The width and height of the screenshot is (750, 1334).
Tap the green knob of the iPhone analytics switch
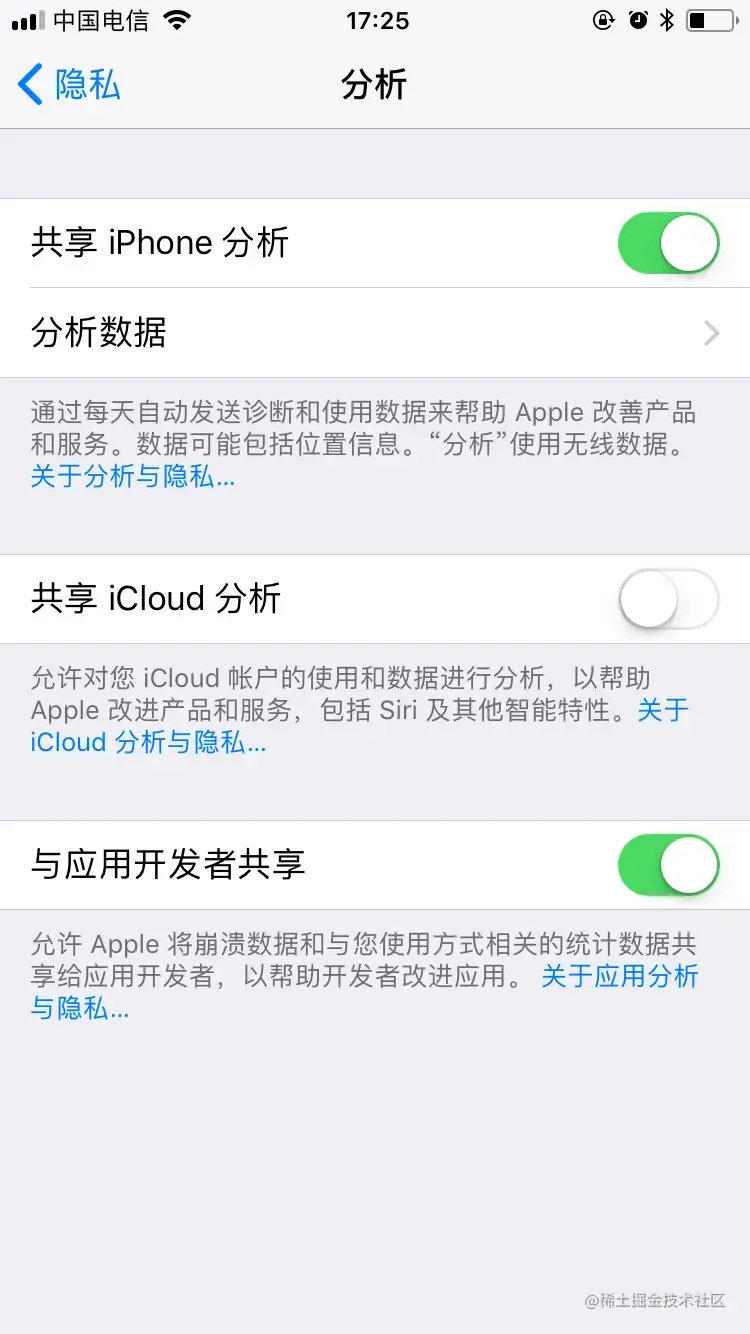coord(690,242)
